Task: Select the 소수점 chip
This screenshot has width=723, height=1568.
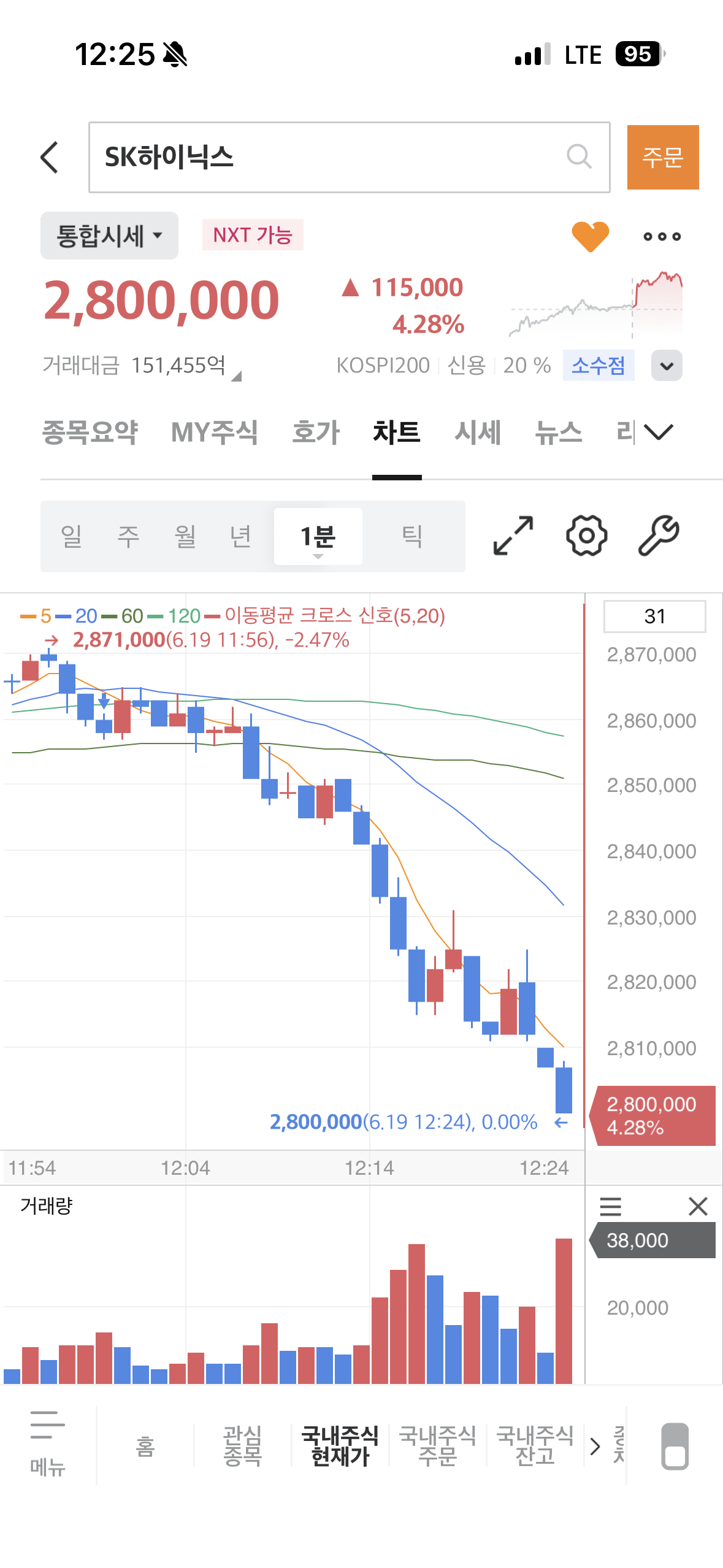Action: (x=598, y=366)
